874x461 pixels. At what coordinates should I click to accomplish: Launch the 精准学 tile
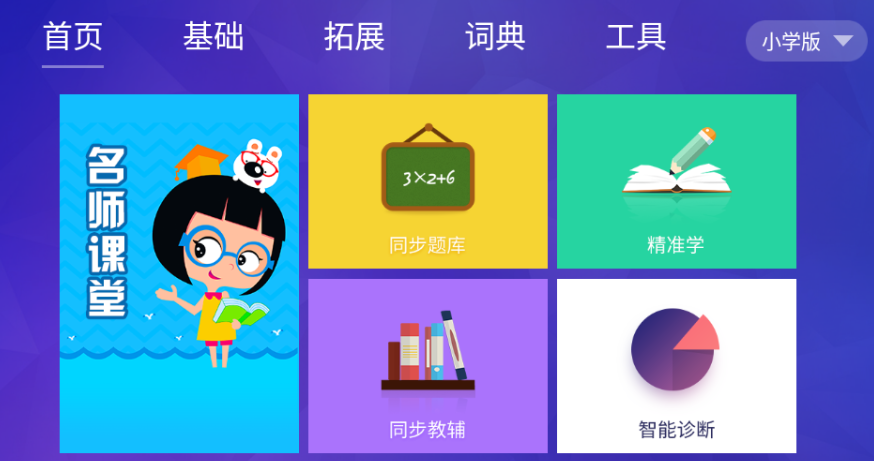pos(676,181)
